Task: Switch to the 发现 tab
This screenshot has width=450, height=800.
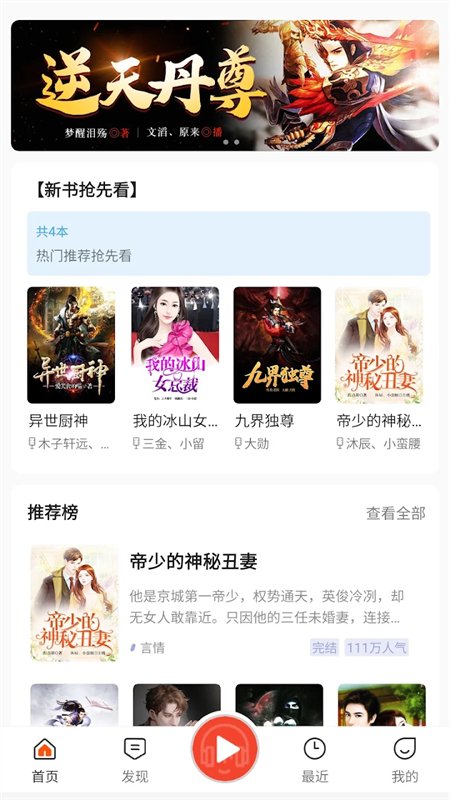Action: pos(135,760)
